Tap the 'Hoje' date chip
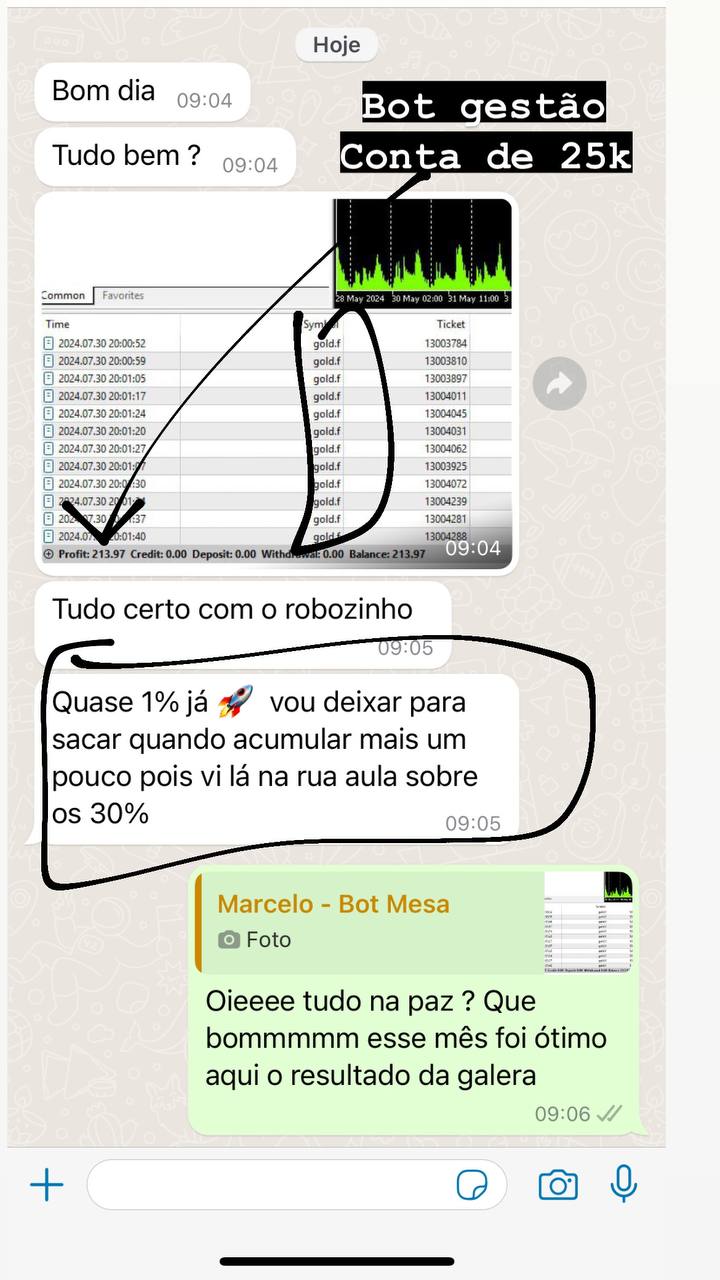720x1280 pixels. click(x=336, y=44)
